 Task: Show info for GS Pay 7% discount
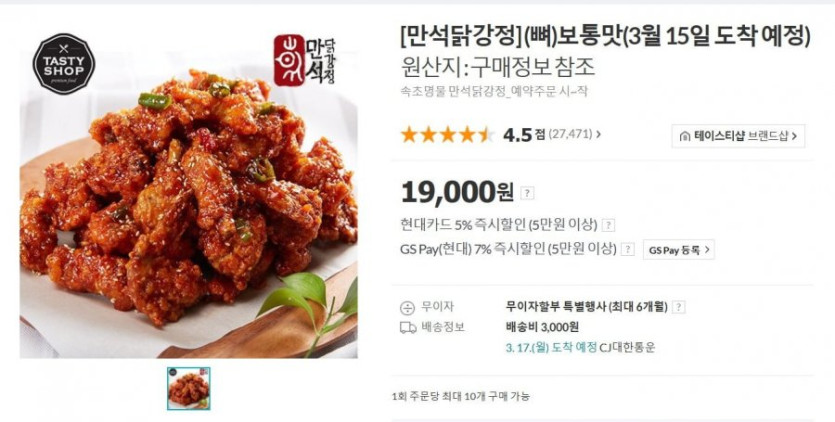point(628,249)
